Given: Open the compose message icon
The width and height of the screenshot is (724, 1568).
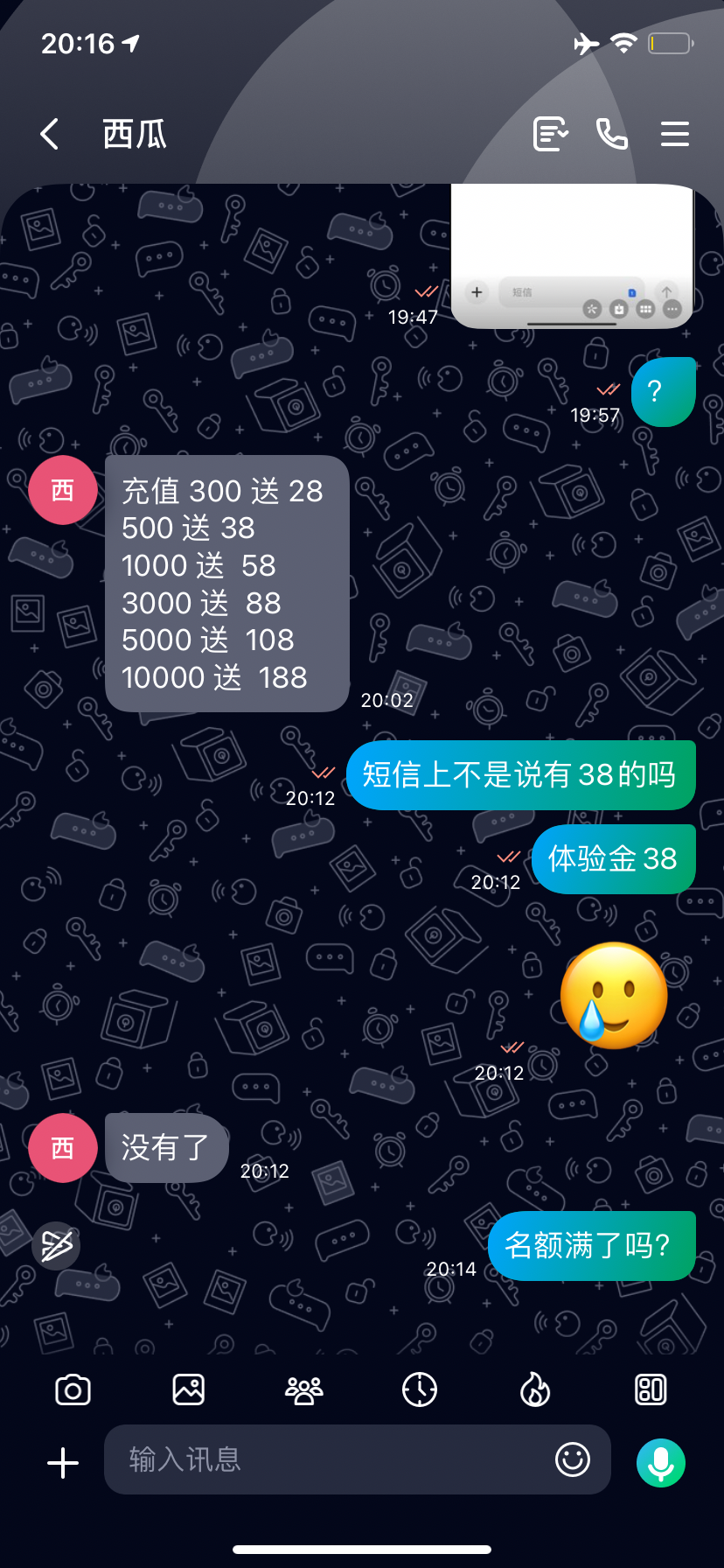Looking at the screenshot, I should tap(549, 134).
